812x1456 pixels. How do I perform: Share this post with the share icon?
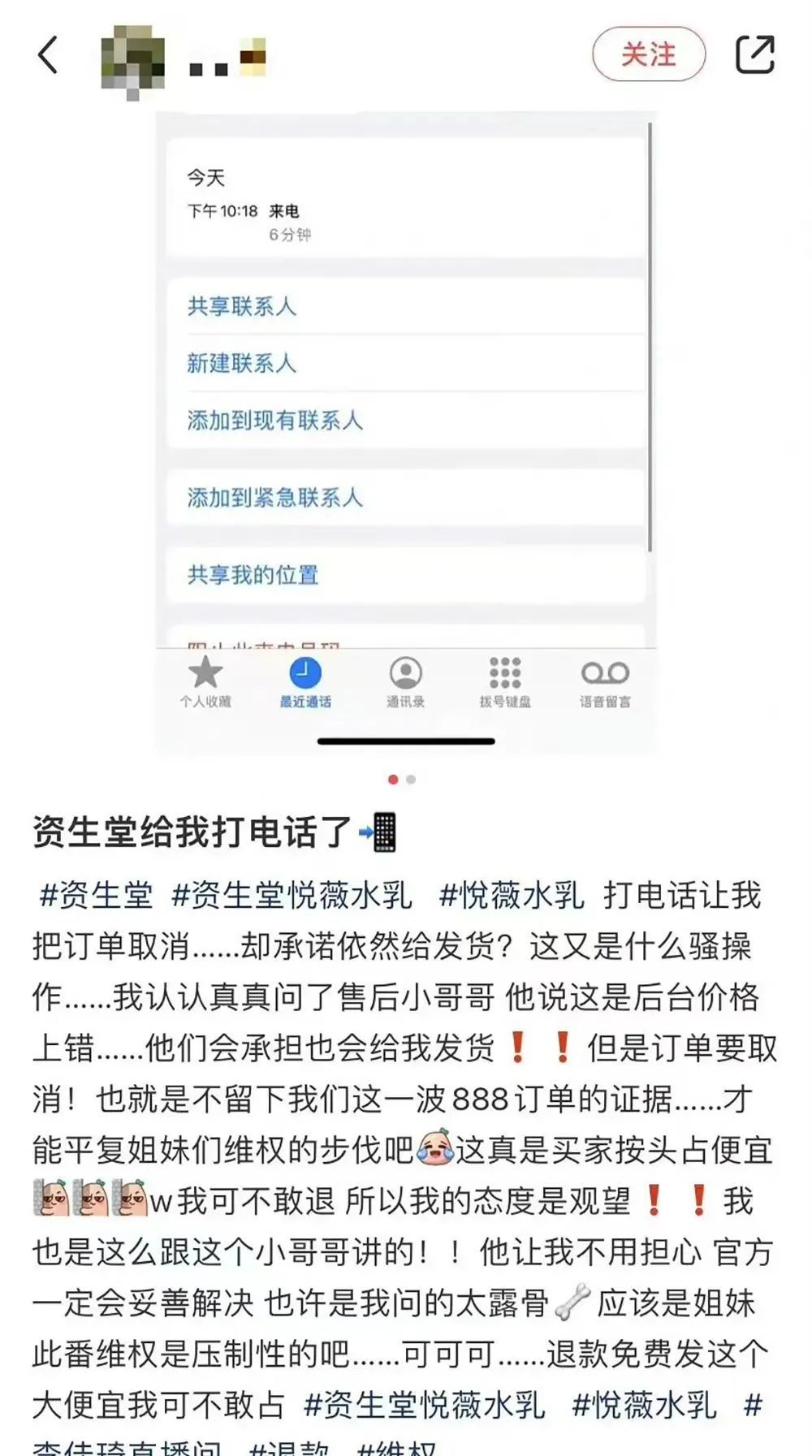pyautogui.click(x=754, y=54)
